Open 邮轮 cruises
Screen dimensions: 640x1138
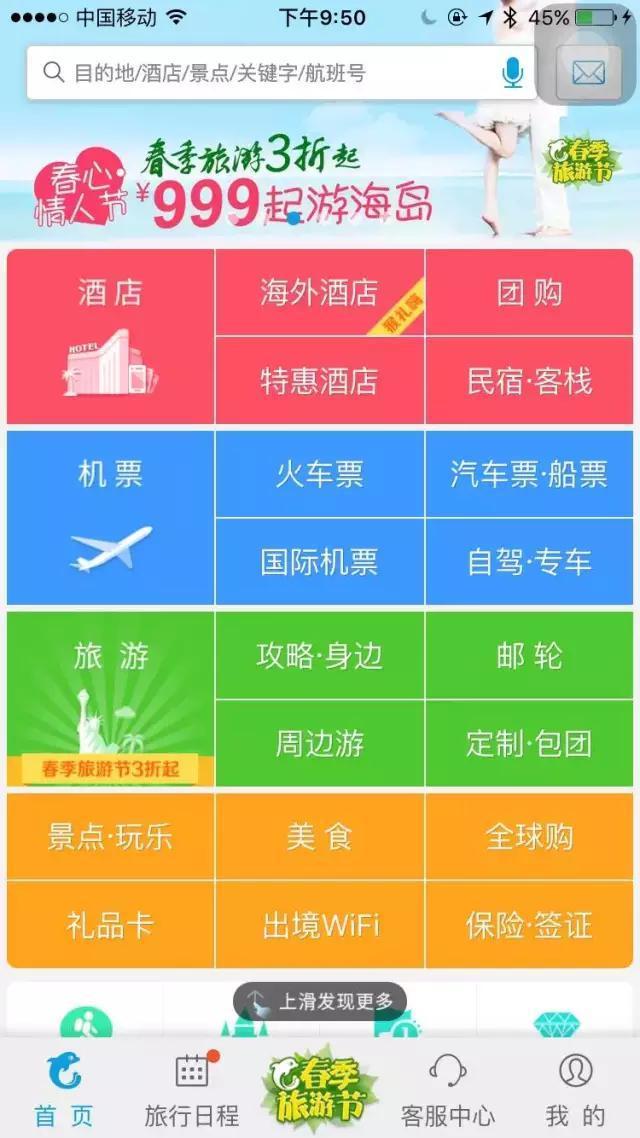click(x=529, y=655)
